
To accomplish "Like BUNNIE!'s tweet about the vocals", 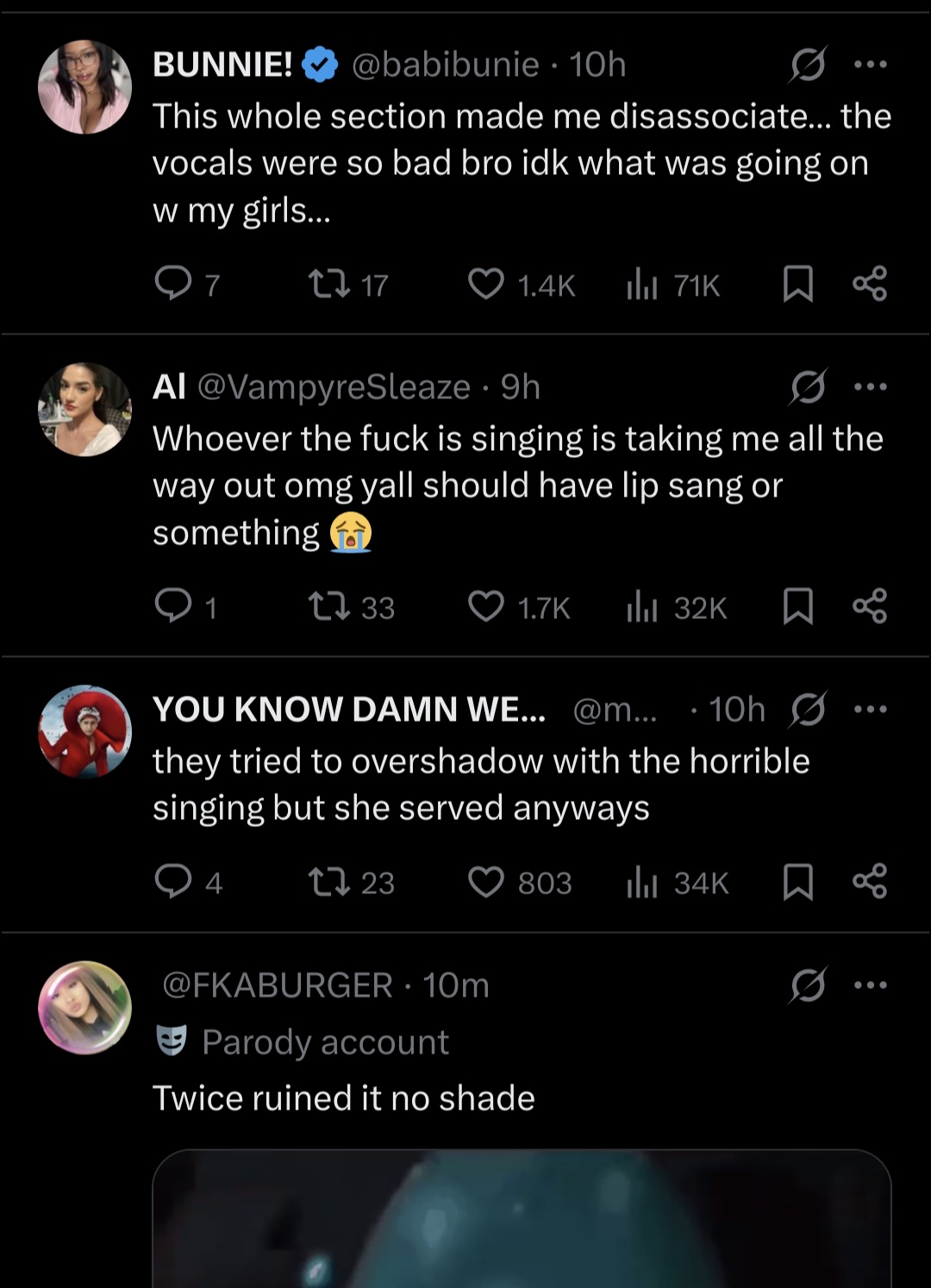I will pos(486,284).
